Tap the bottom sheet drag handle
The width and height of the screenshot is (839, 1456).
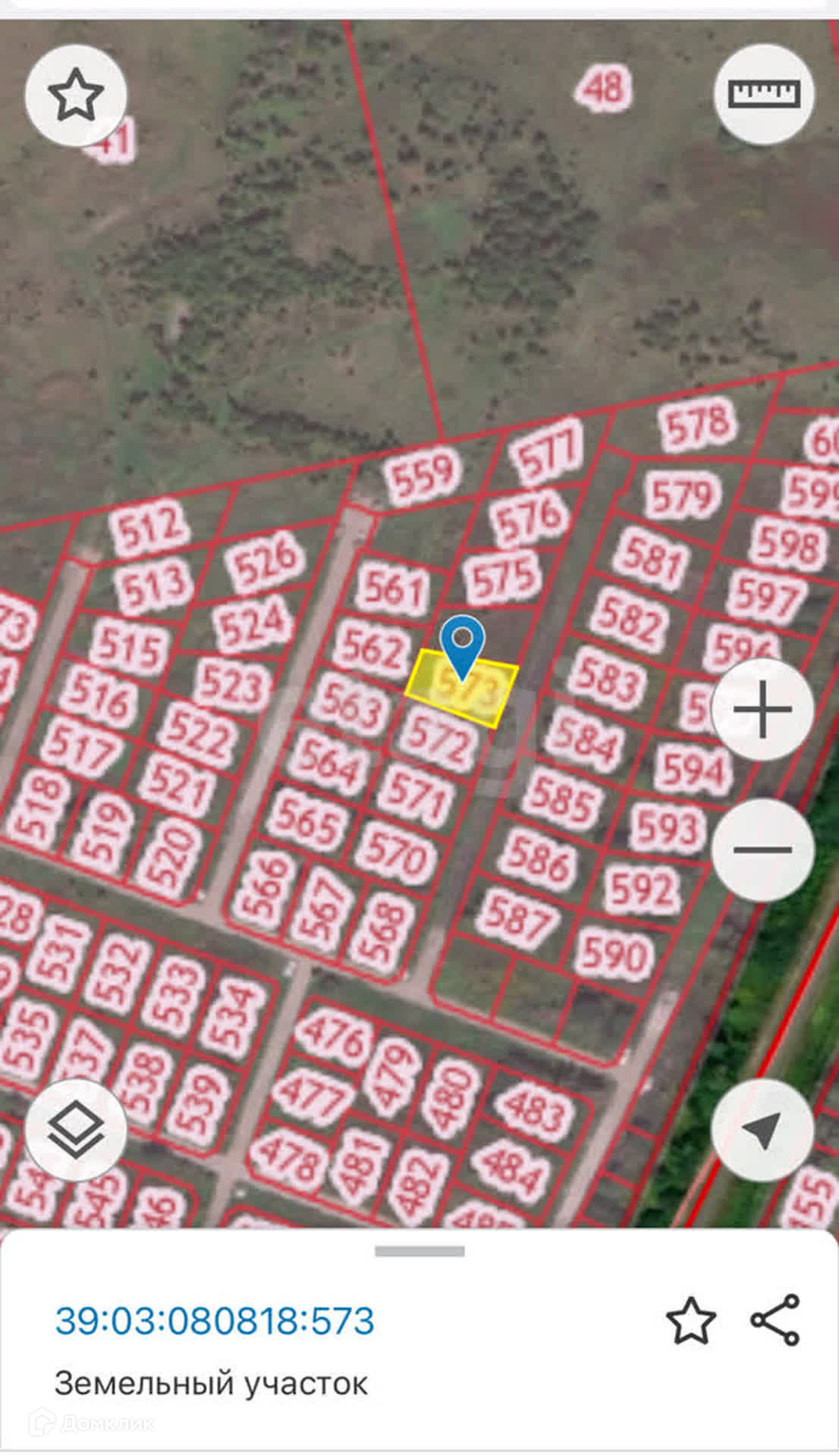419,1251
